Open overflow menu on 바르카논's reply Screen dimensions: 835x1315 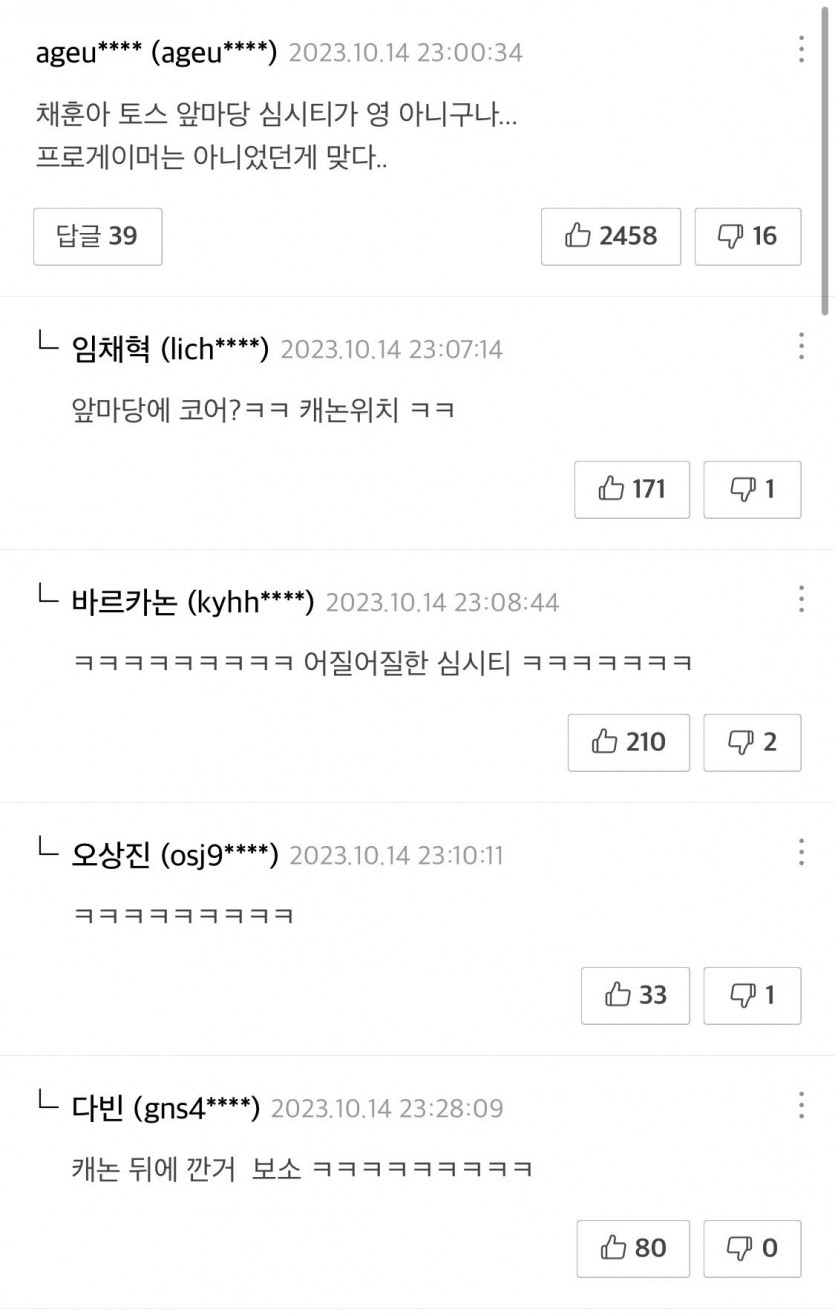coord(801,600)
